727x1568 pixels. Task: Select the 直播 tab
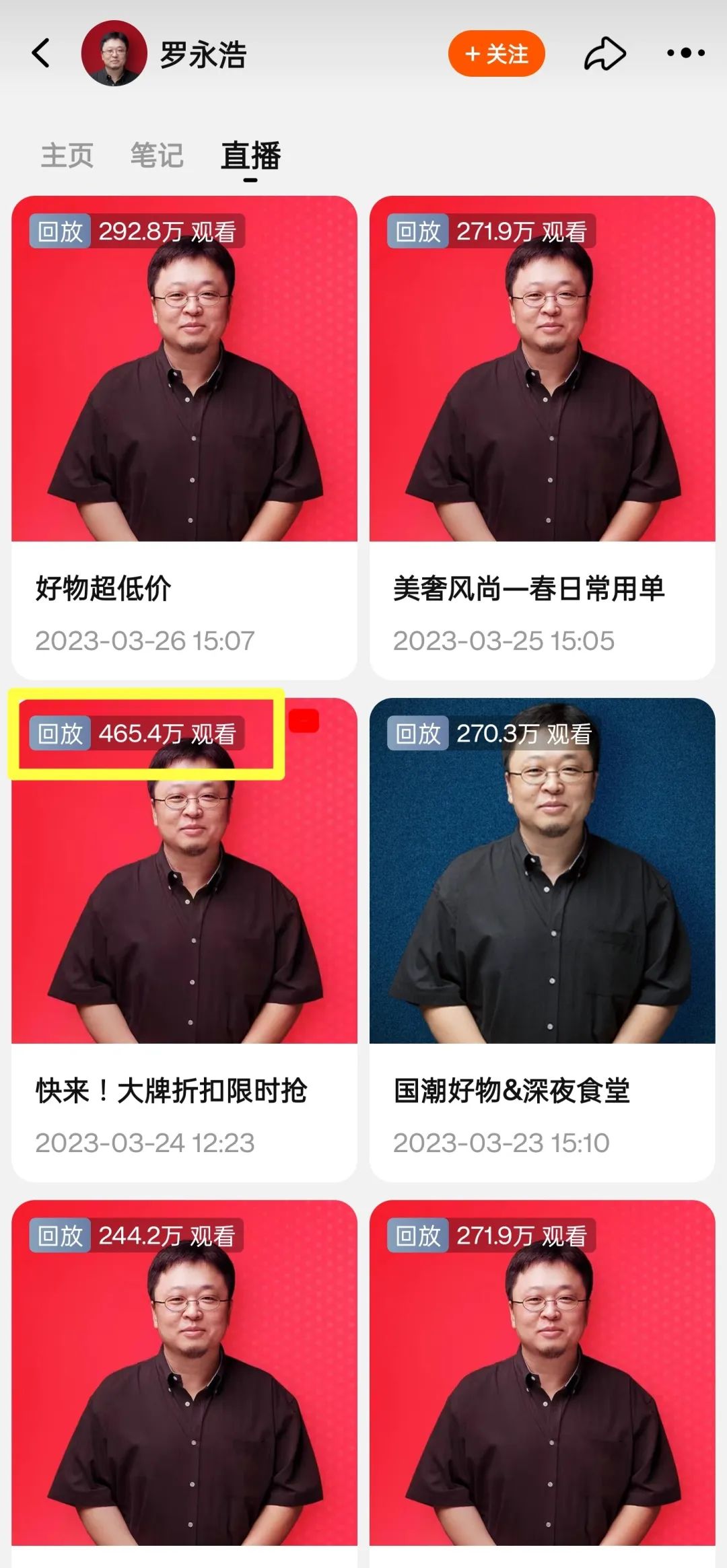(x=251, y=156)
